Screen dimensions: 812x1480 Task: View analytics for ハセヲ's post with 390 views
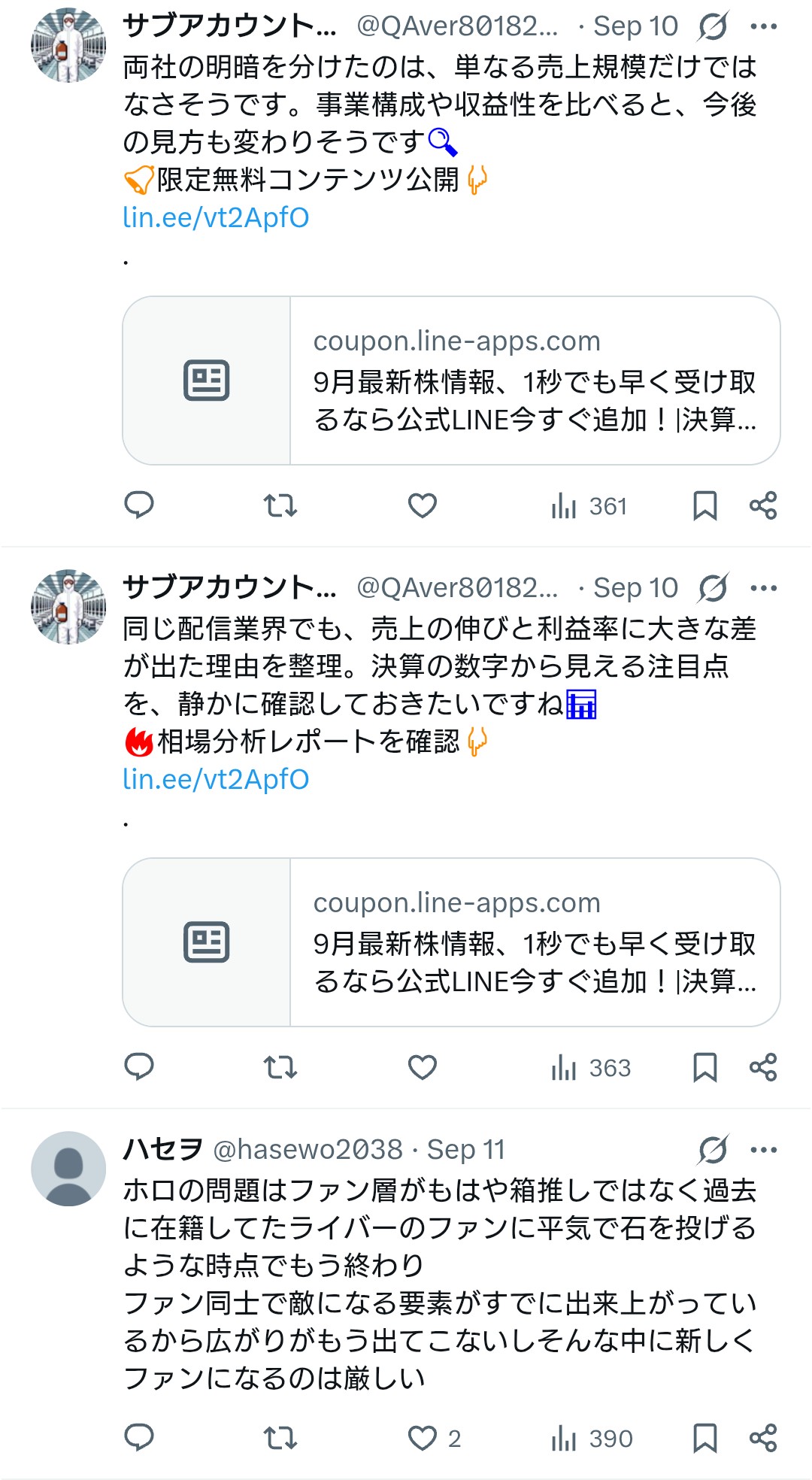(592, 1439)
